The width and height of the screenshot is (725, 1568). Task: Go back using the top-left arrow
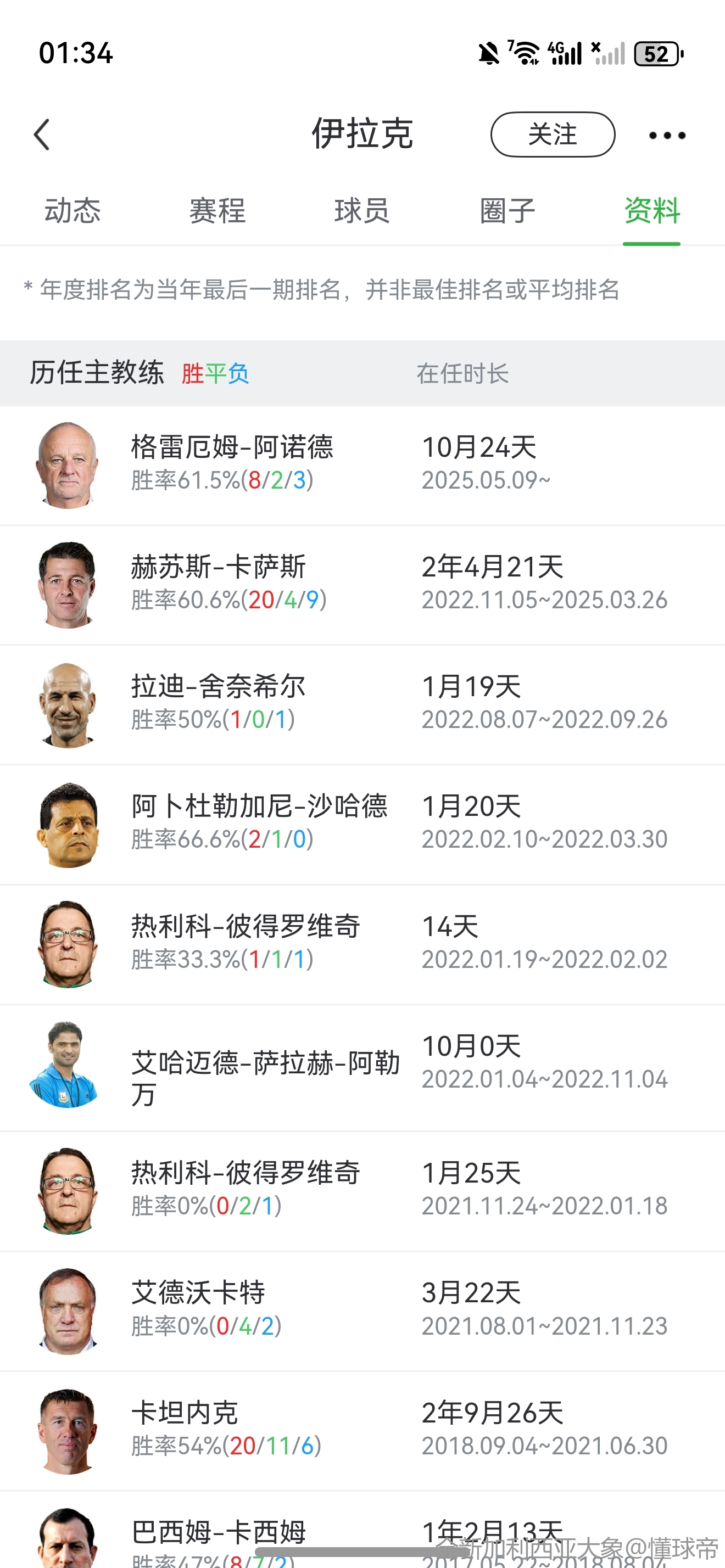(x=41, y=135)
